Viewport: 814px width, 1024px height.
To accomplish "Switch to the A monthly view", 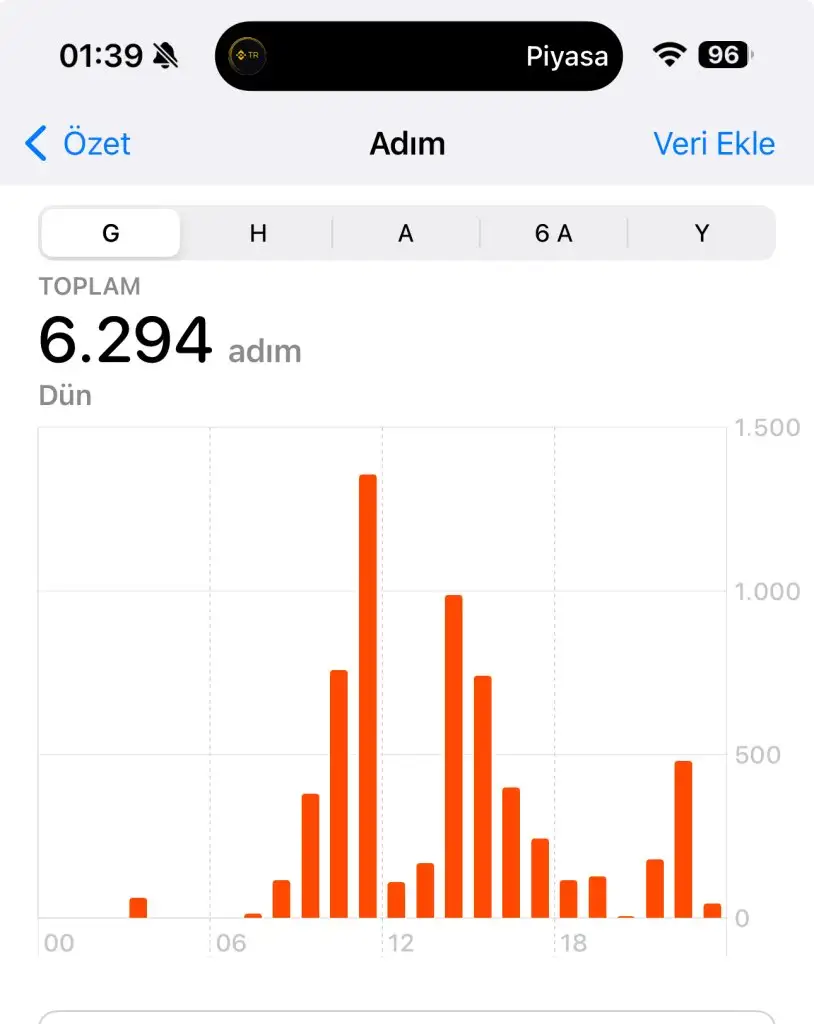I will [406, 234].
